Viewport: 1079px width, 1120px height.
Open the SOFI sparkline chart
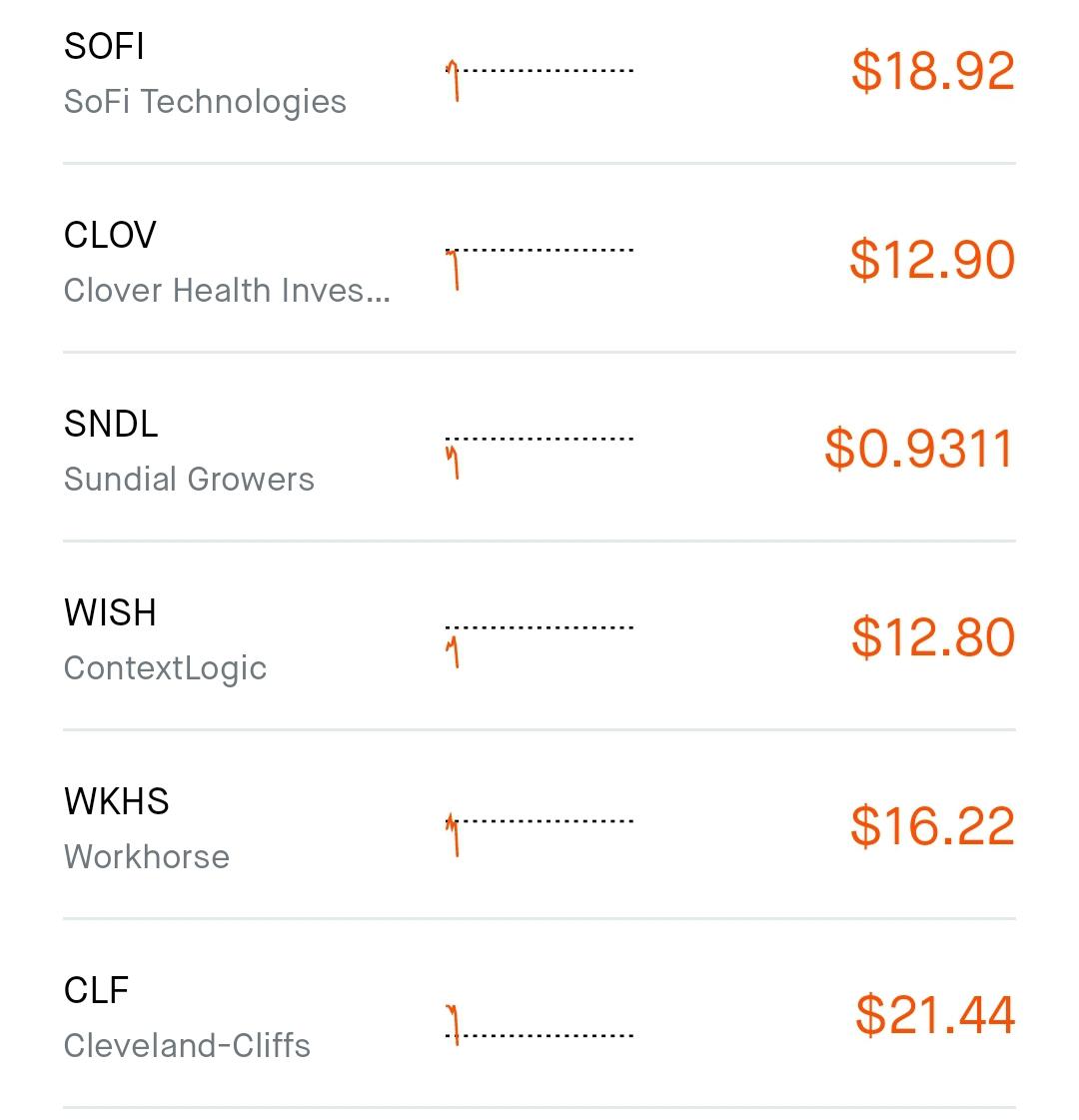point(539,70)
